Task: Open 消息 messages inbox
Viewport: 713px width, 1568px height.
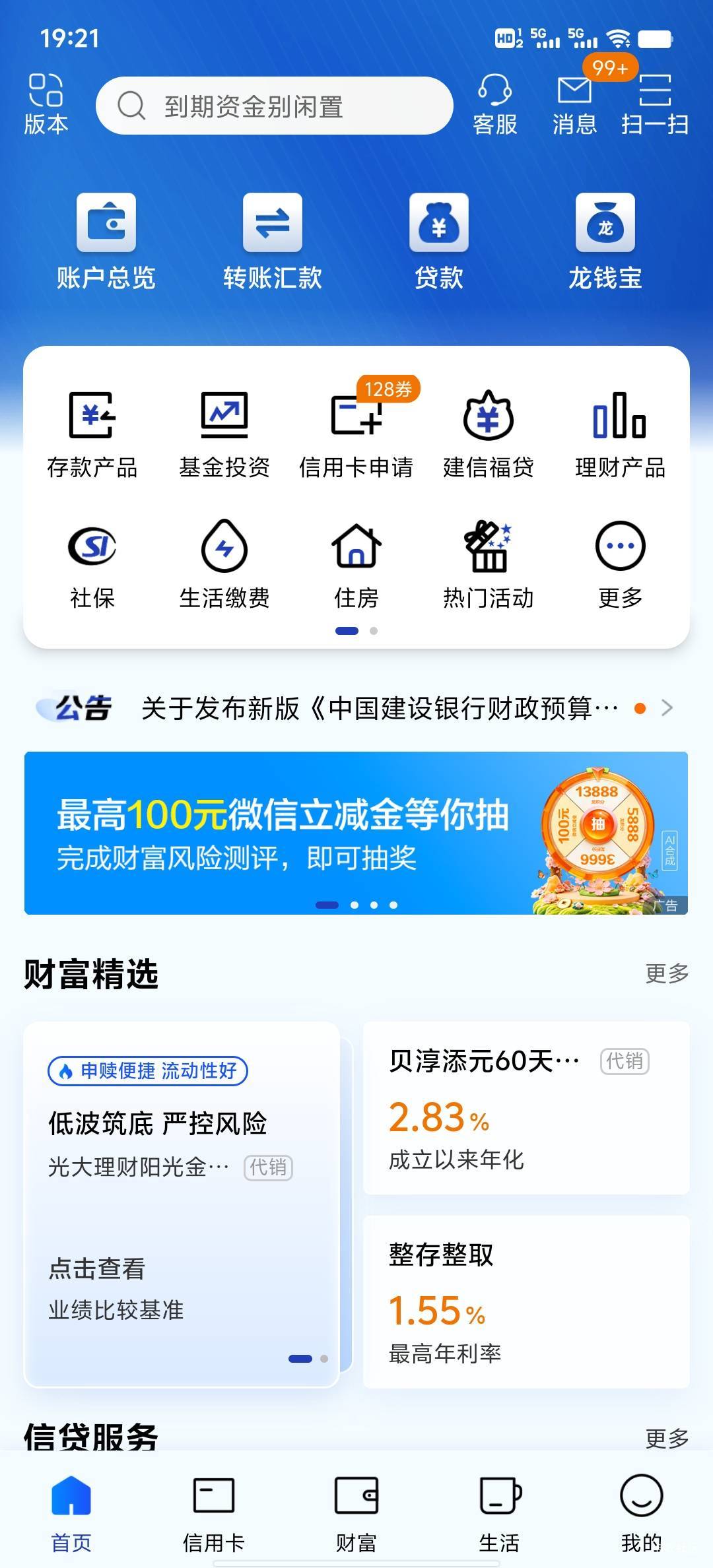Action: 574,104
